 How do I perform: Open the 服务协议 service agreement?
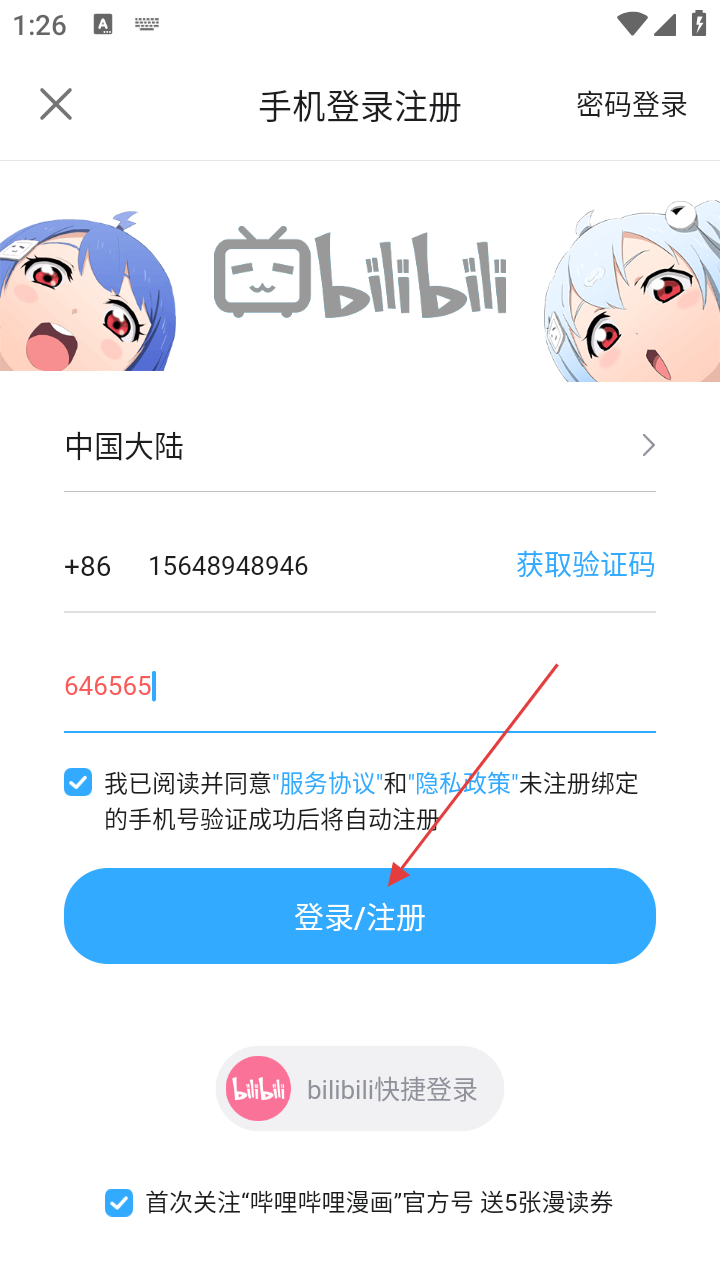[x=328, y=783]
